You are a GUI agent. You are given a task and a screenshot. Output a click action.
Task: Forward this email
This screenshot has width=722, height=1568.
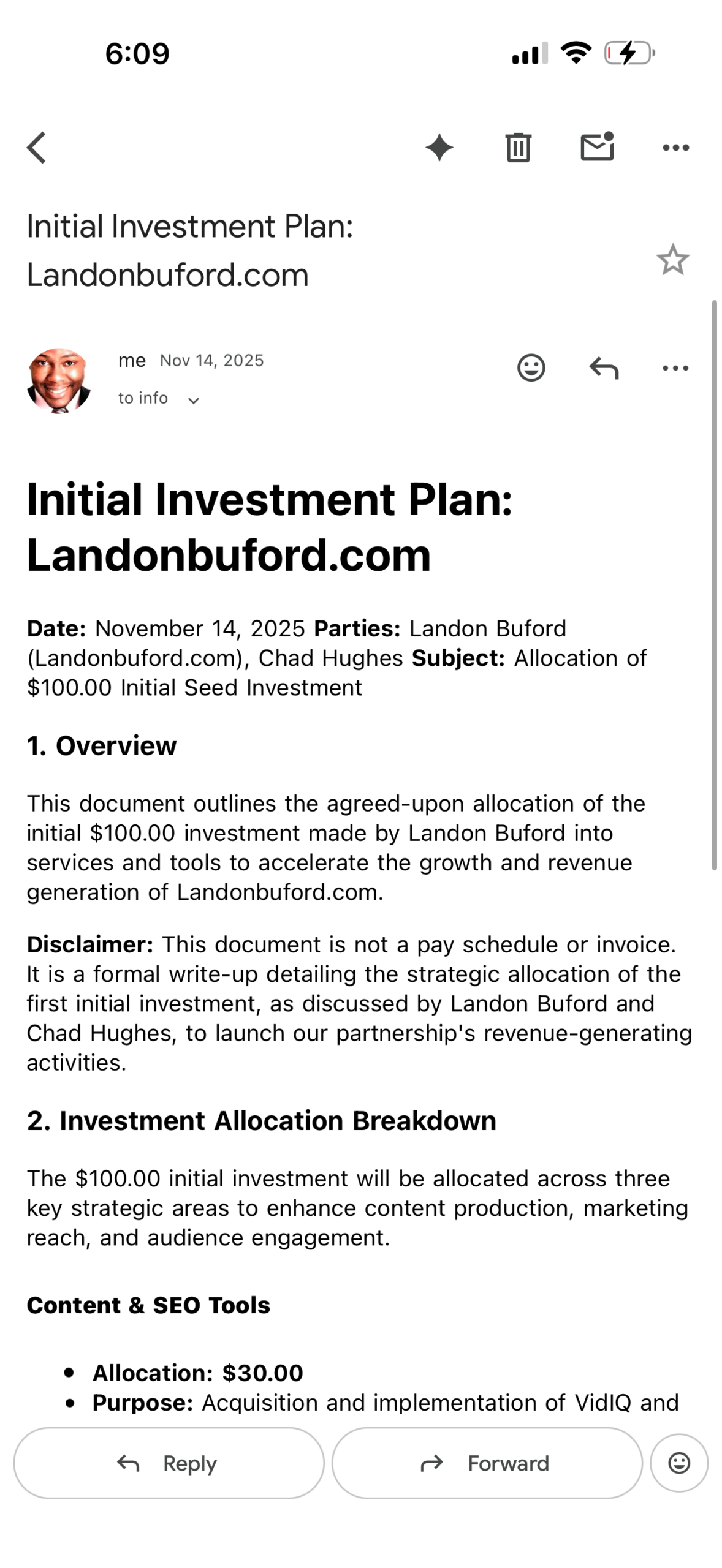pos(487,1463)
